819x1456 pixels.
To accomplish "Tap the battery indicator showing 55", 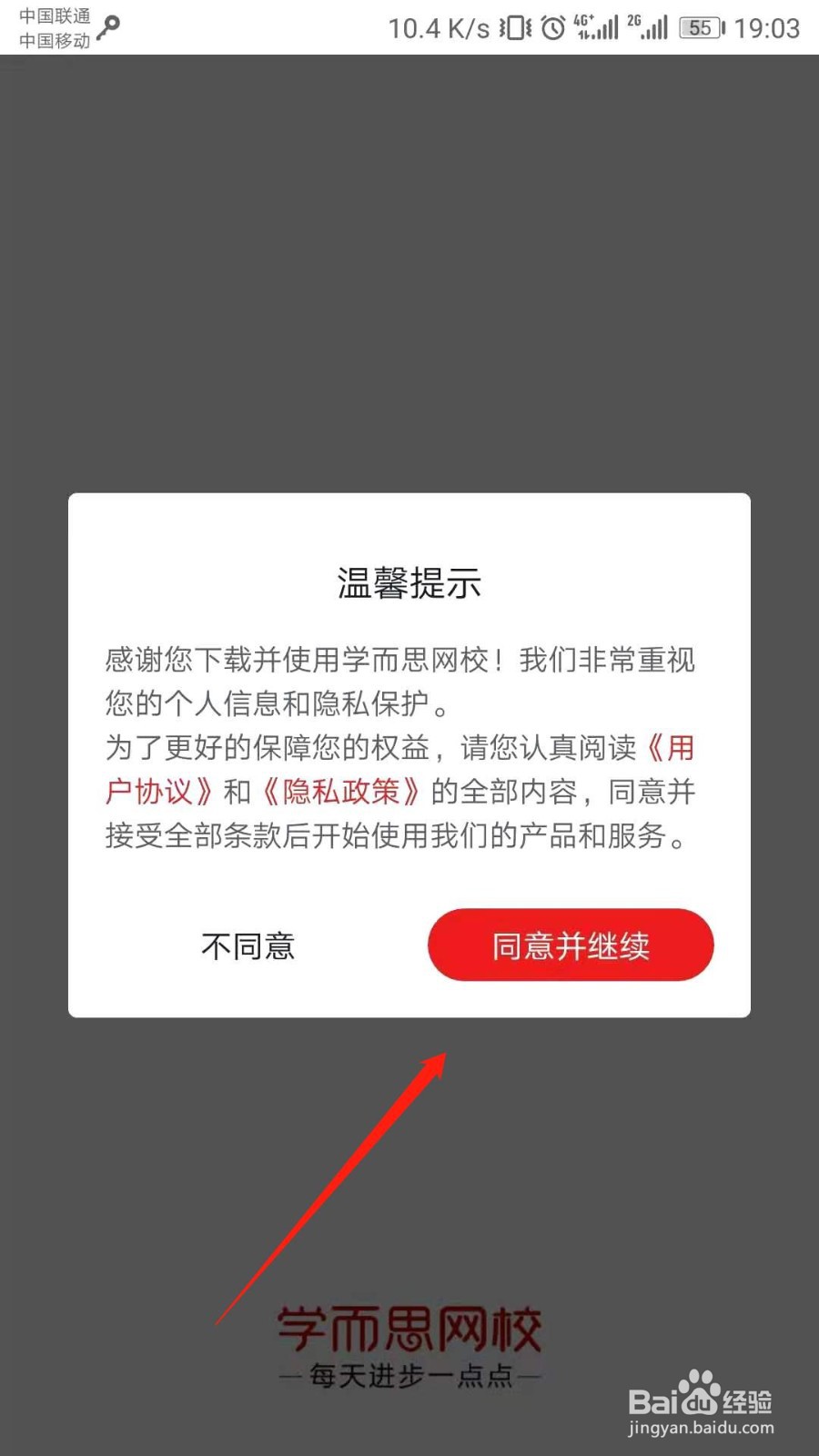I will (701, 27).
